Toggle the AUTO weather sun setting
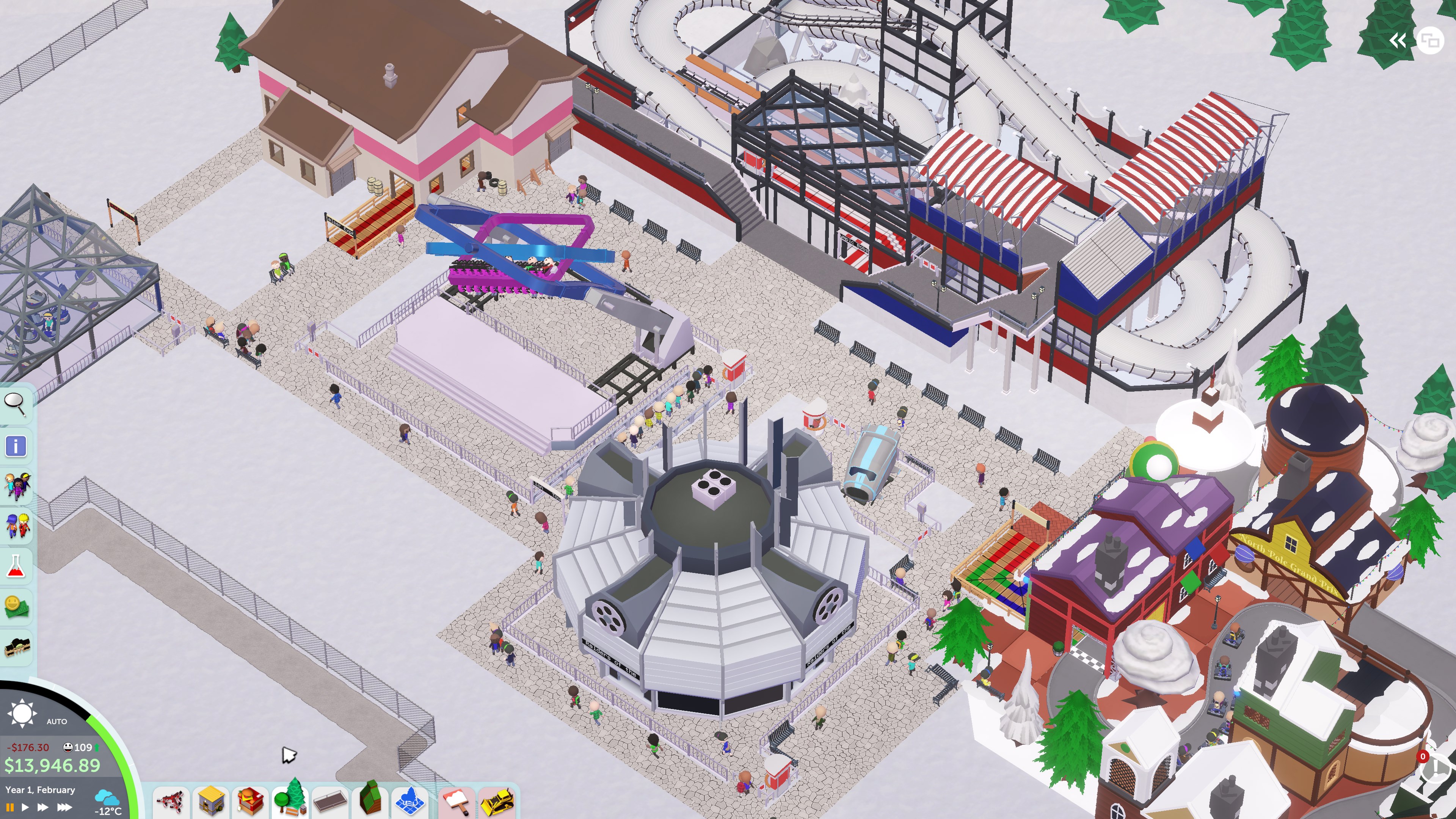Viewport: 1456px width, 819px height. click(x=23, y=714)
